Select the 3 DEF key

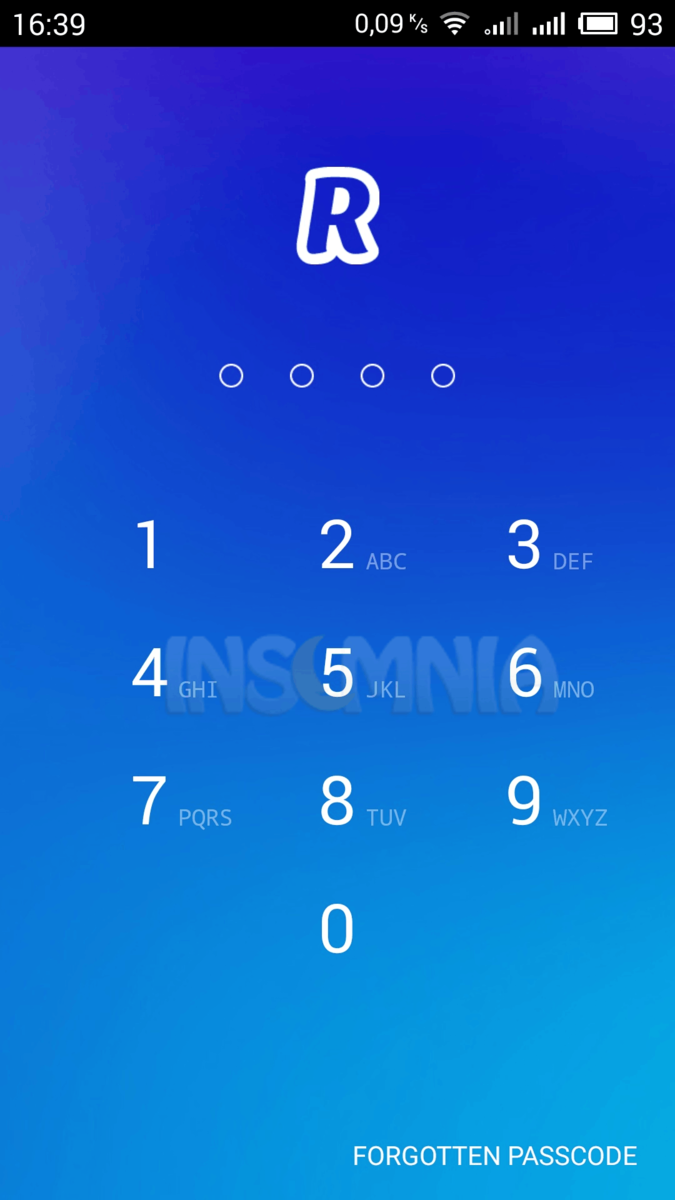click(x=550, y=546)
